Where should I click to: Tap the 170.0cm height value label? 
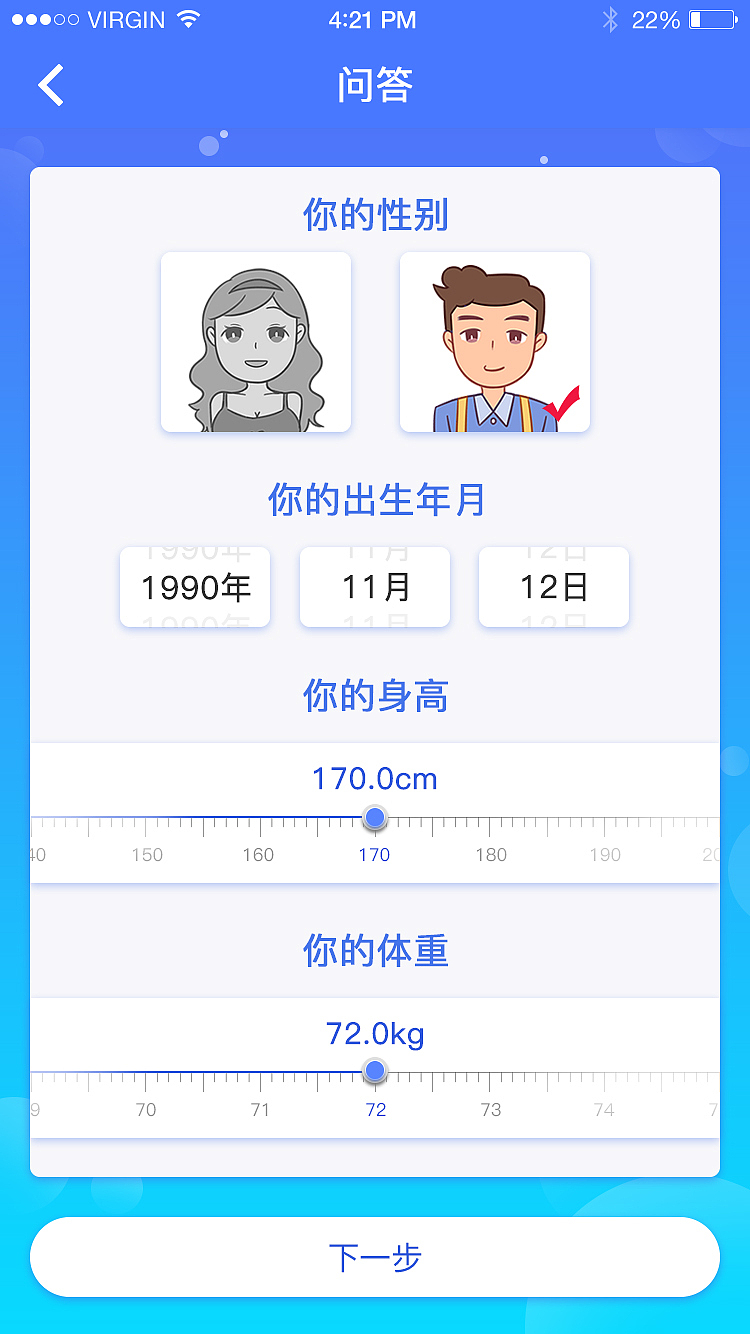[x=374, y=779]
